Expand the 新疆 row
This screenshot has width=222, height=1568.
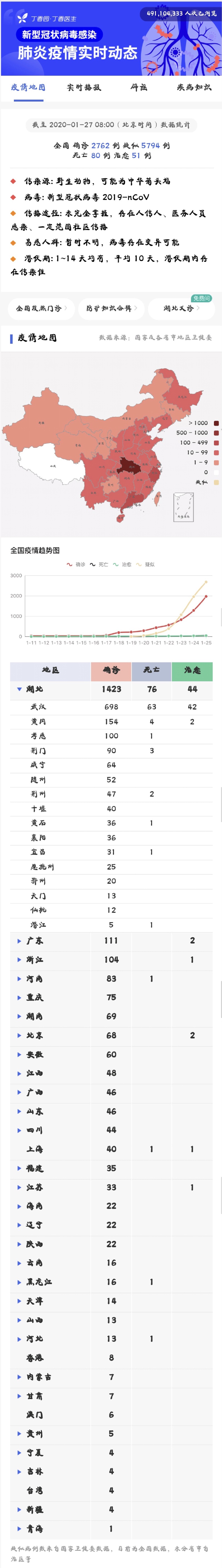111,1510
